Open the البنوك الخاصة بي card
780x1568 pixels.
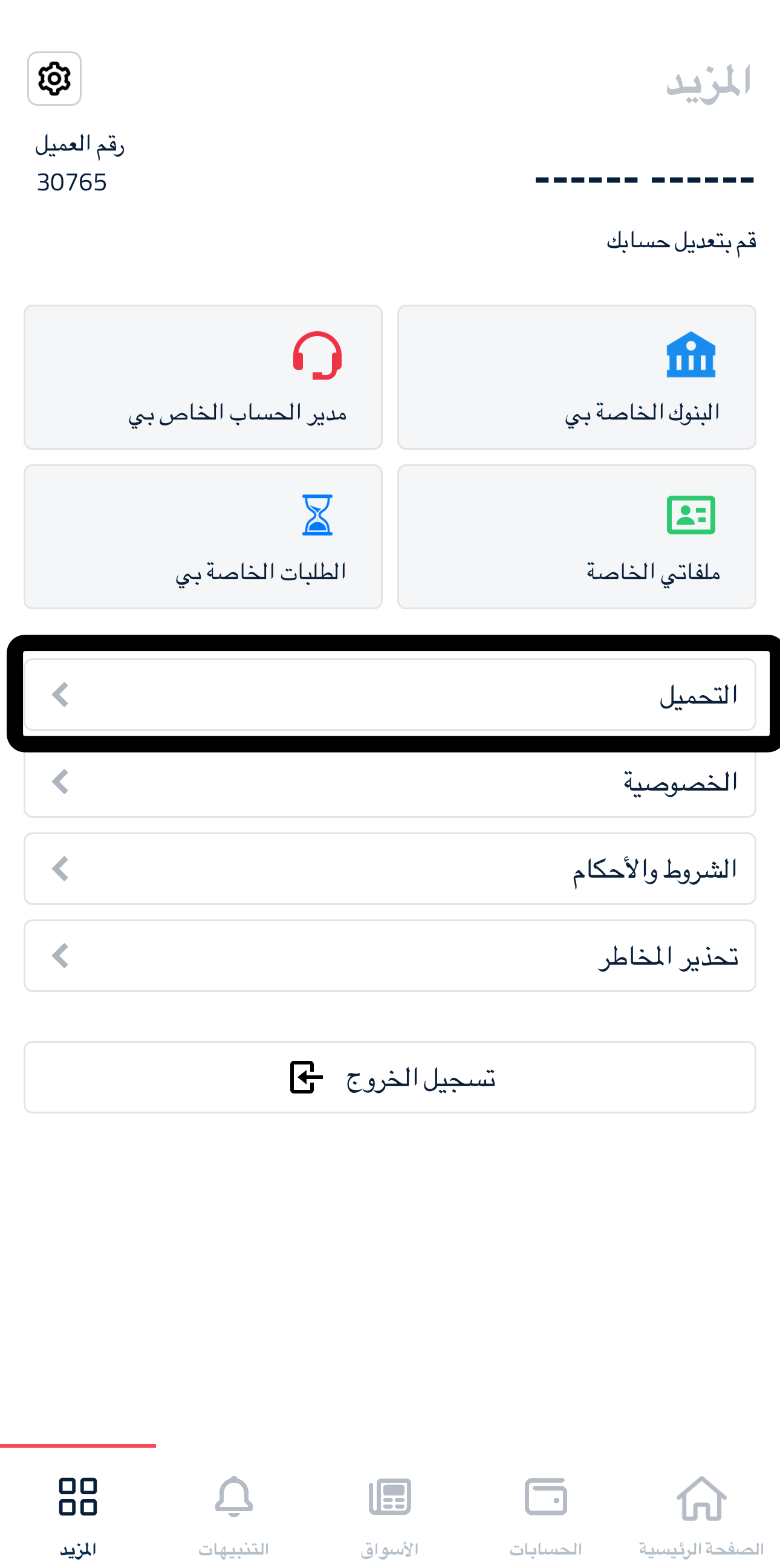[577, 377]
